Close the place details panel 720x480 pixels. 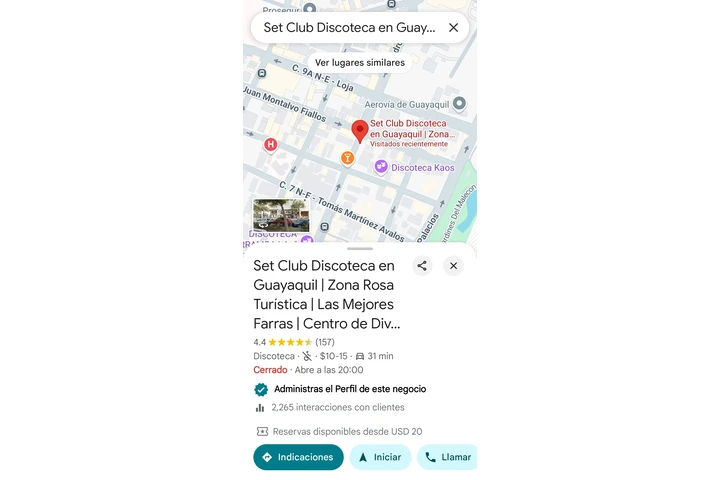coord(453,266)
